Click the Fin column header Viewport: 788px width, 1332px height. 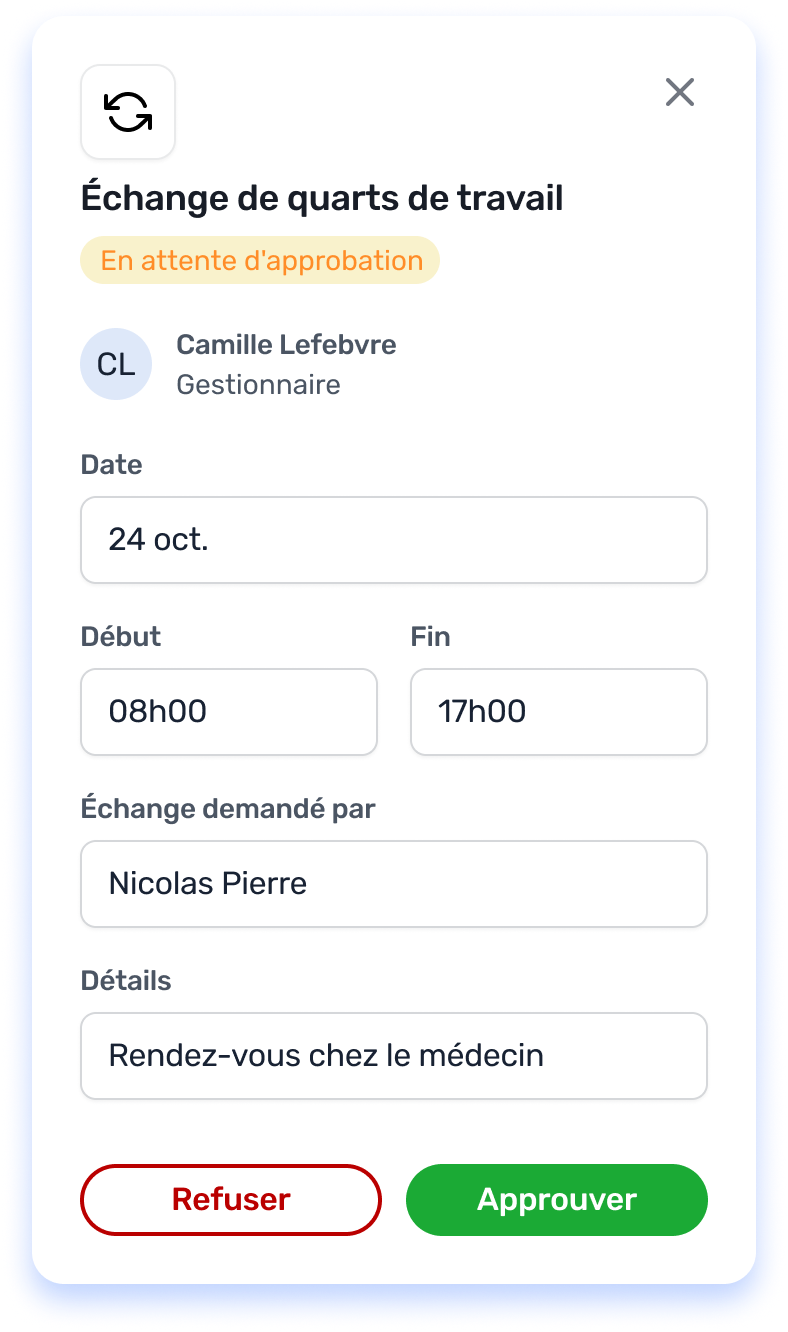point(430,636)
